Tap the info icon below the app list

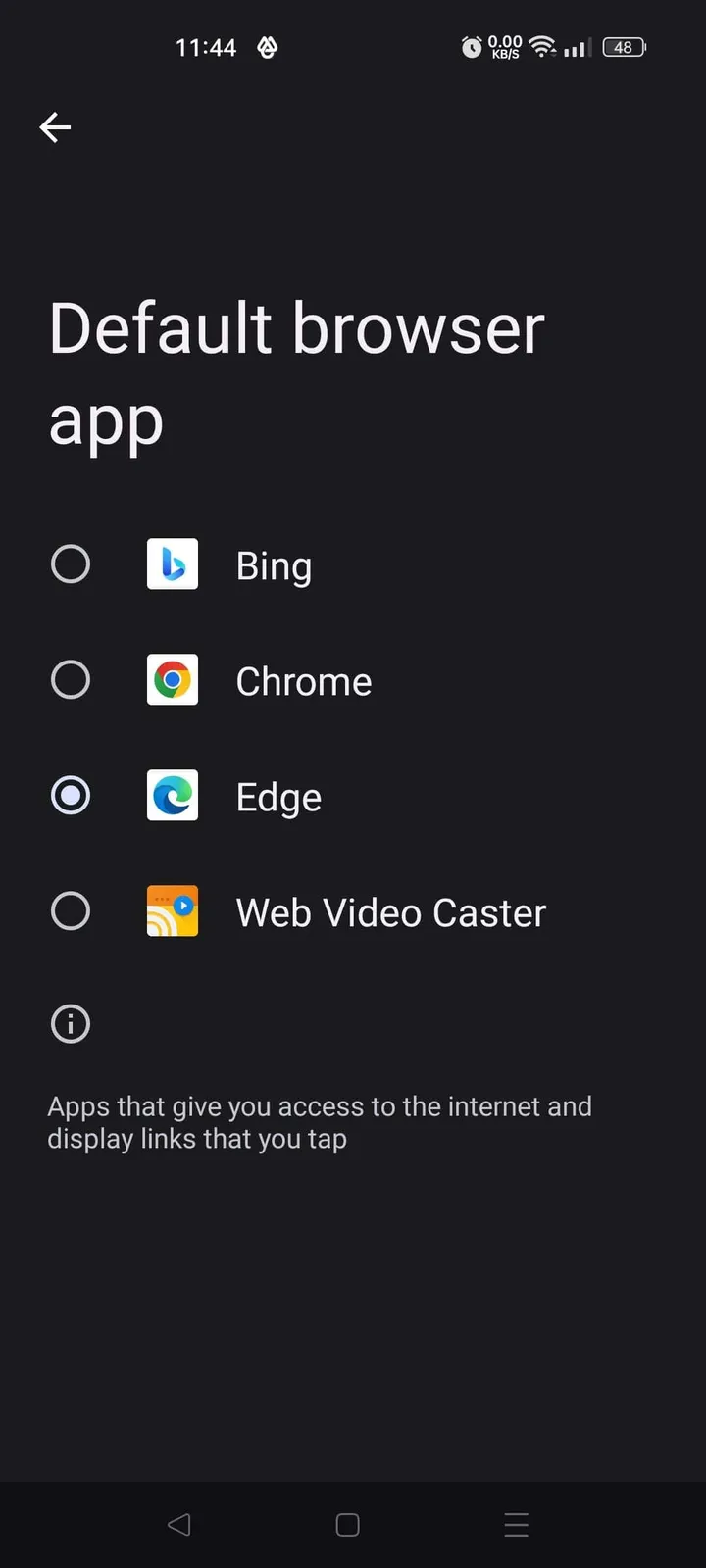(70, 1023)
